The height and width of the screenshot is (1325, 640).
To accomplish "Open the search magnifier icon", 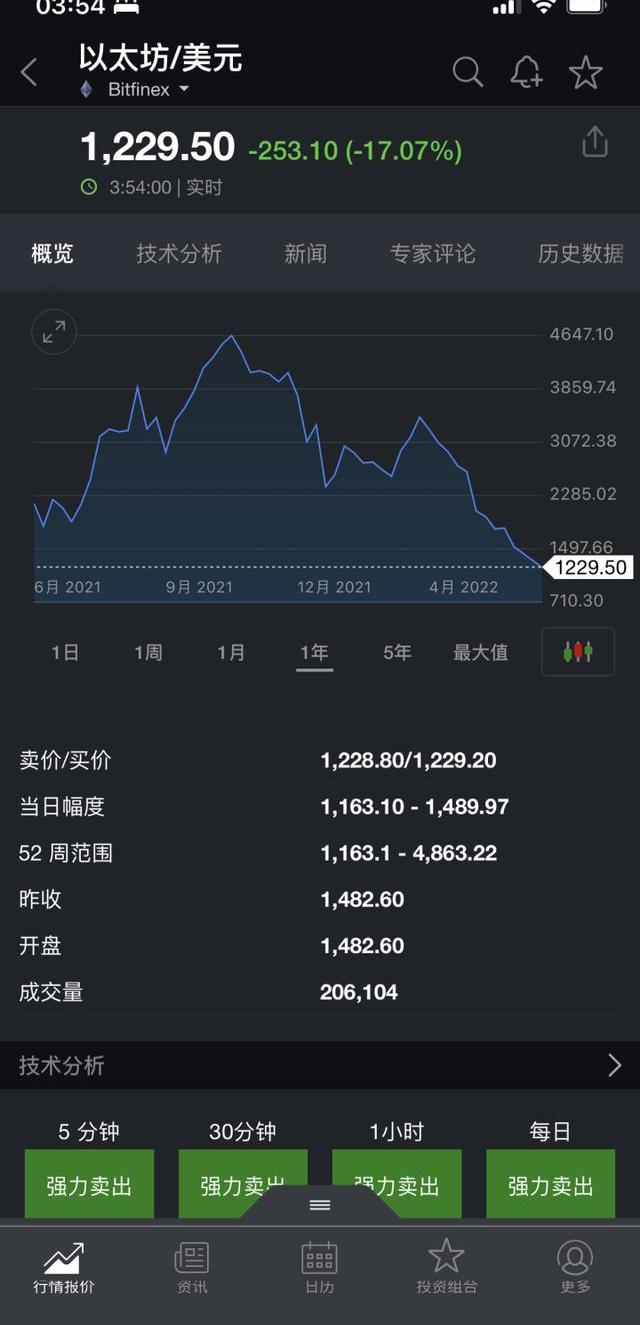I will pos(467,72).
